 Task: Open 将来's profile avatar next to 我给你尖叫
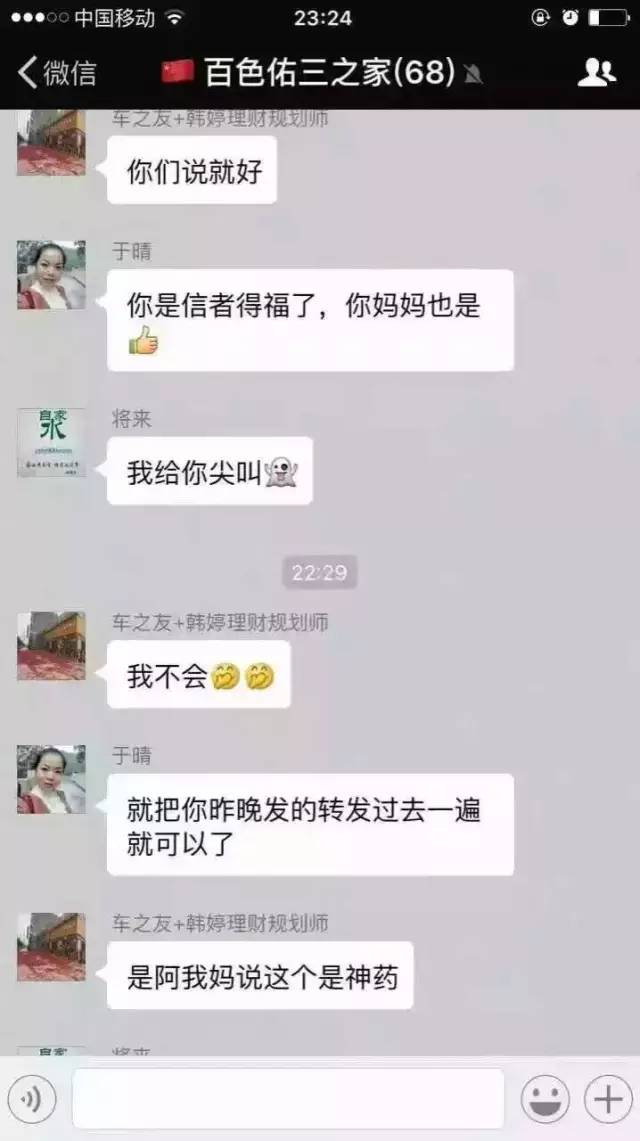[x=51, y=442]
